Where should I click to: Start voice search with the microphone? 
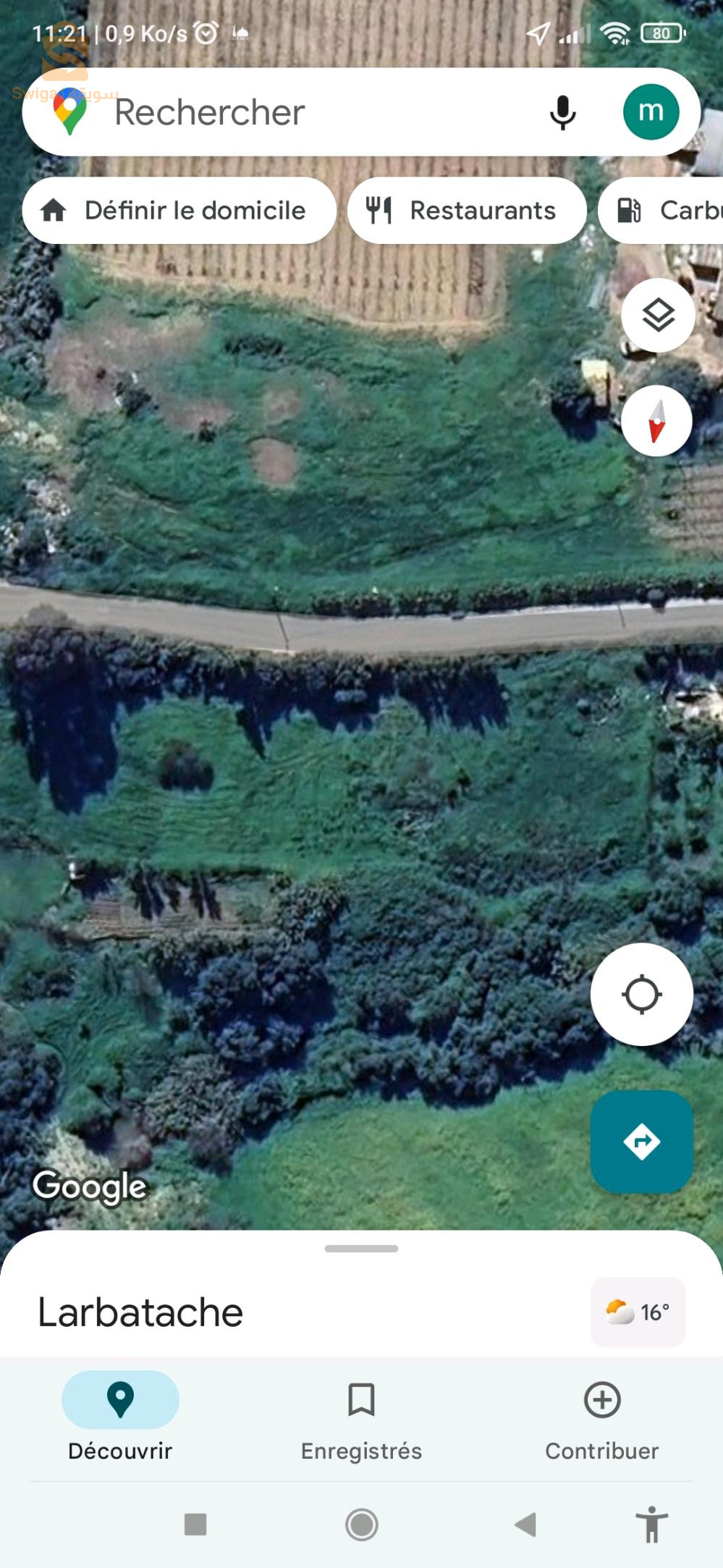pyautogui.click(x=562, y=113)
